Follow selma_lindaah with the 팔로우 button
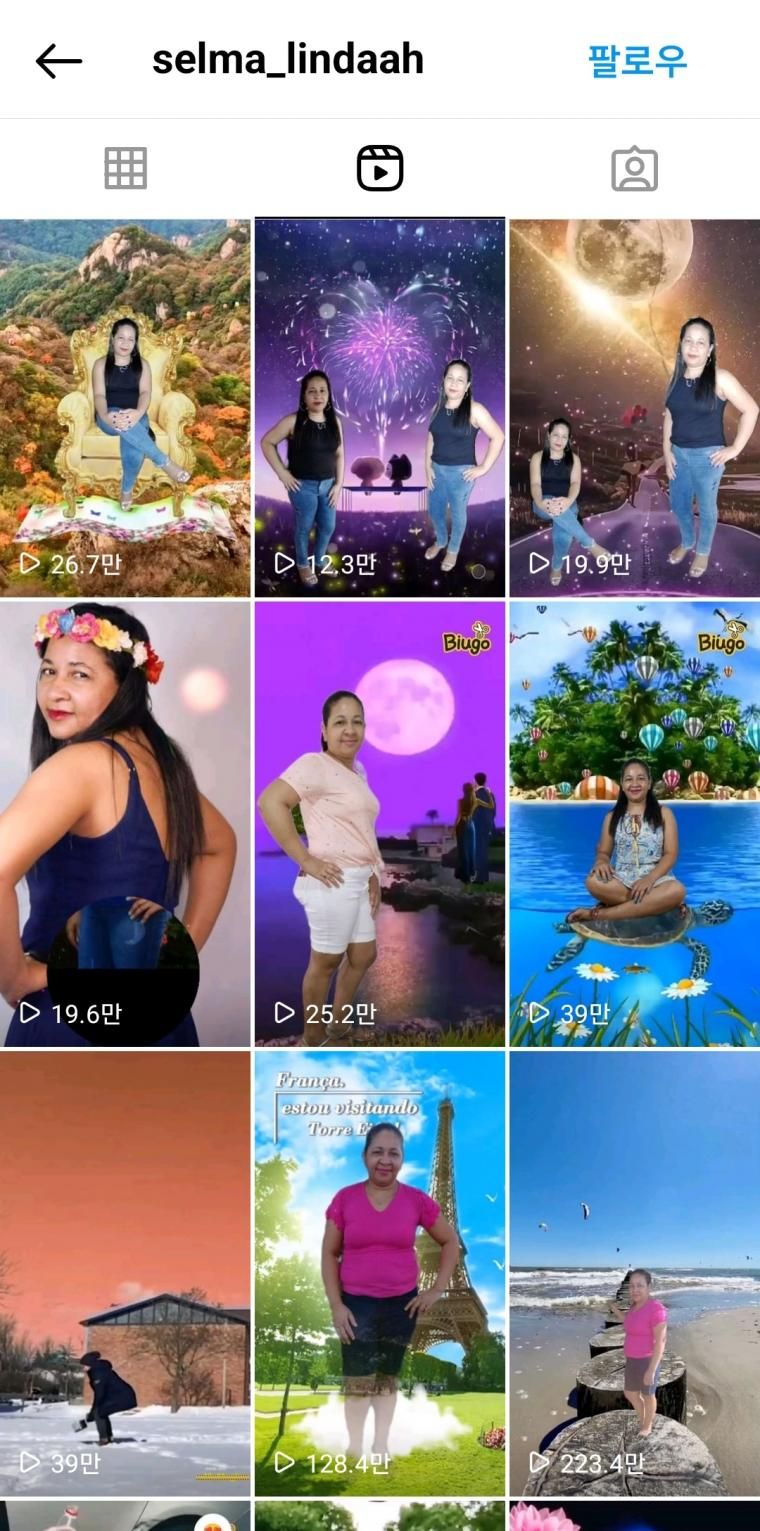Screen dimensions: 760x1531 637,61
